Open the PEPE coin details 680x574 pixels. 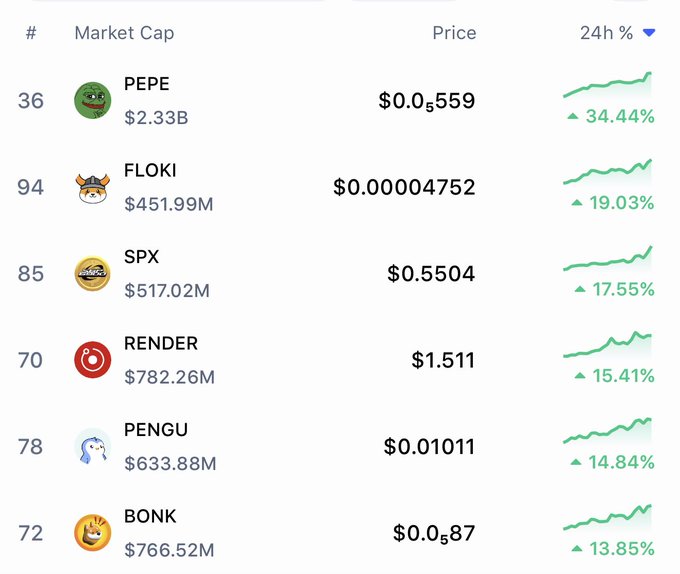click(146, 84)
